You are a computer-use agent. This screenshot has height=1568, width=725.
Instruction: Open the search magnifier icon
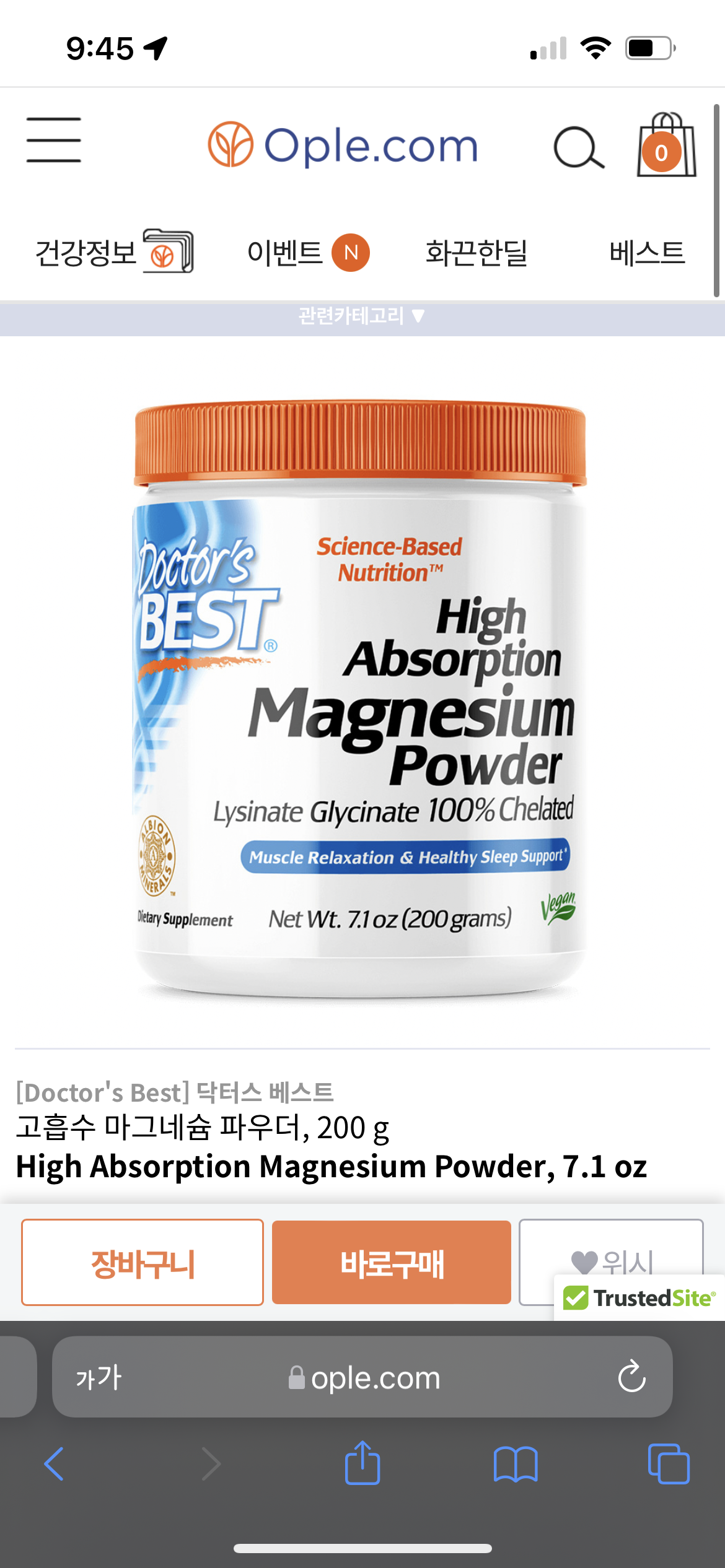(x=578, y=148)
